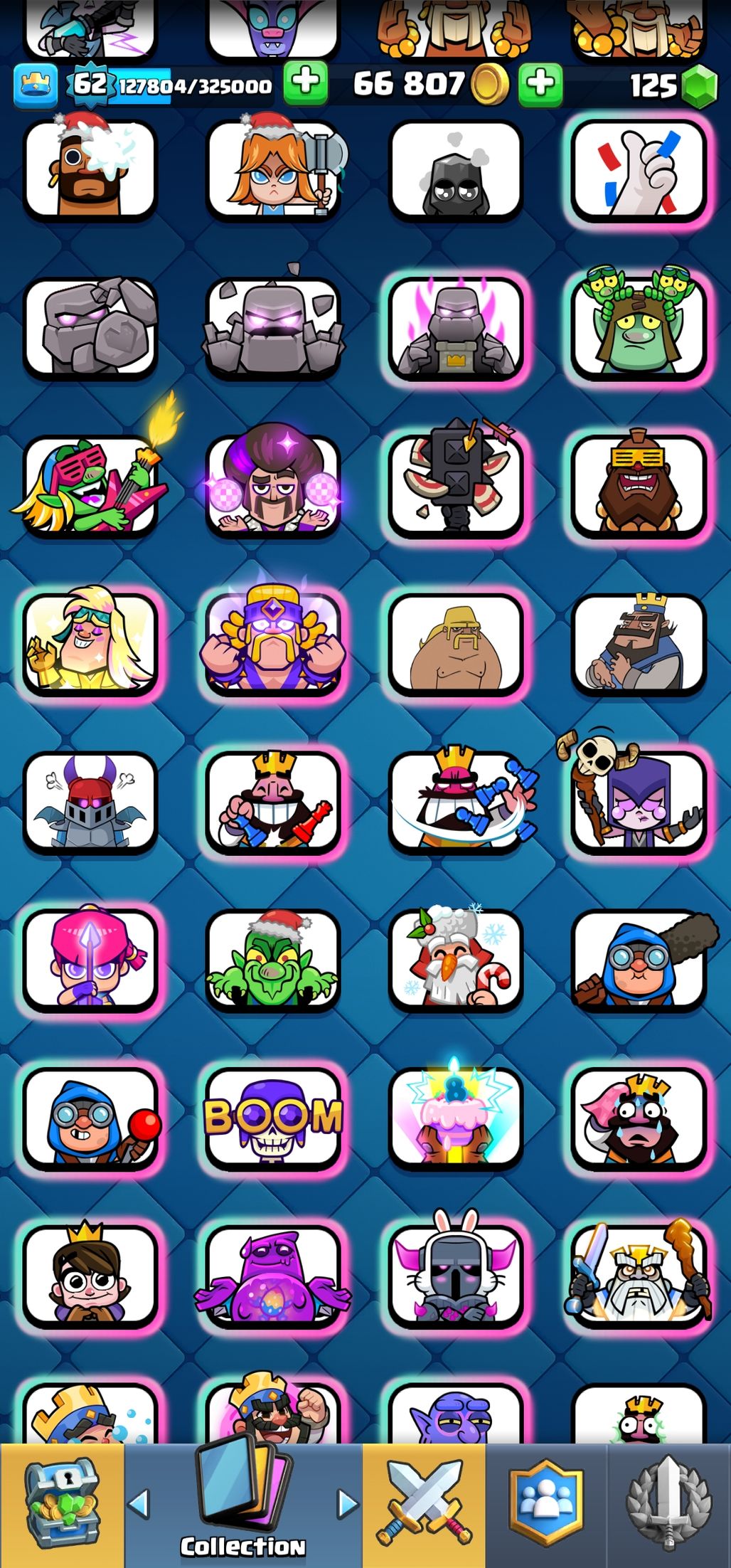Open the Clan social tab

click(546, 1505)
